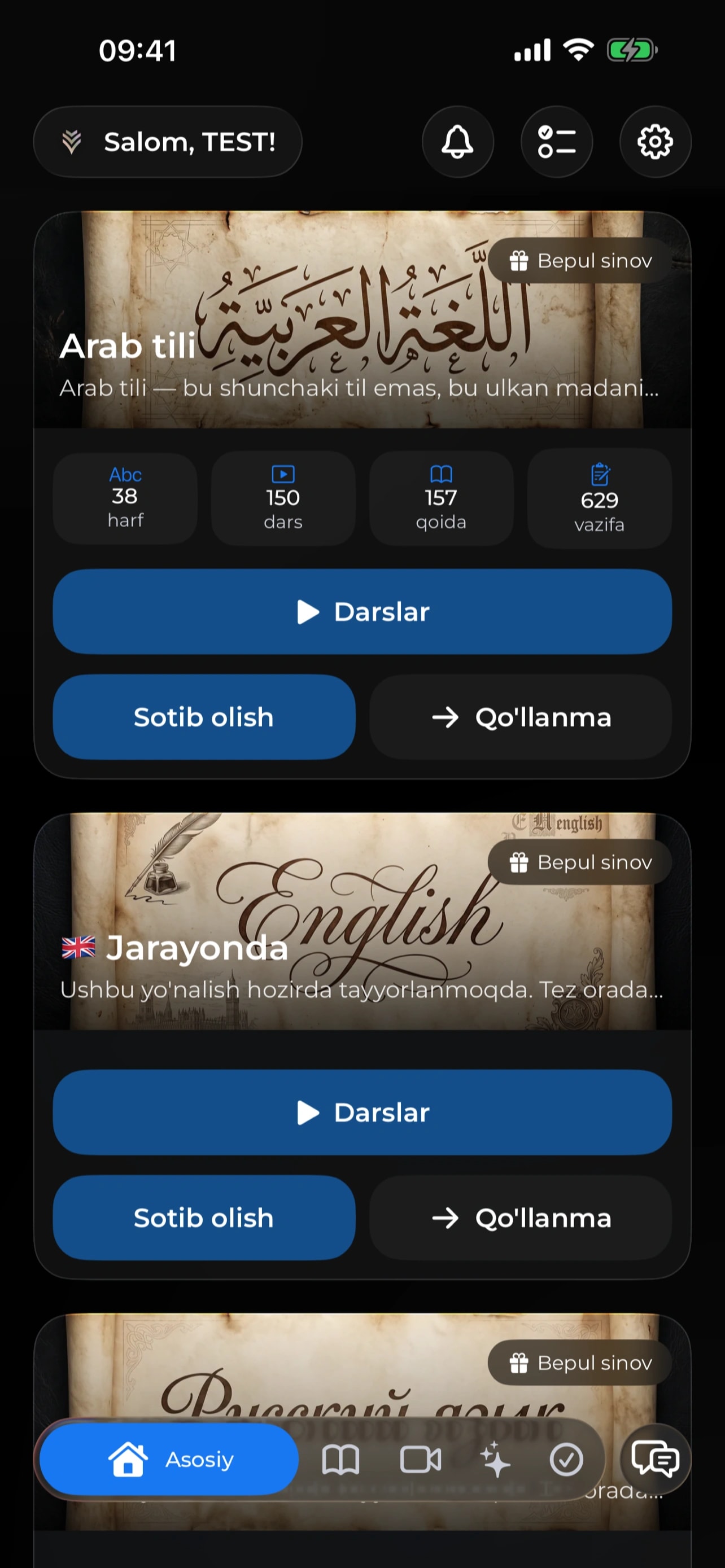Tap Bepul sinov badge on Arab tili
This screenshot has height=1568, width=725.
click(579, 261)
